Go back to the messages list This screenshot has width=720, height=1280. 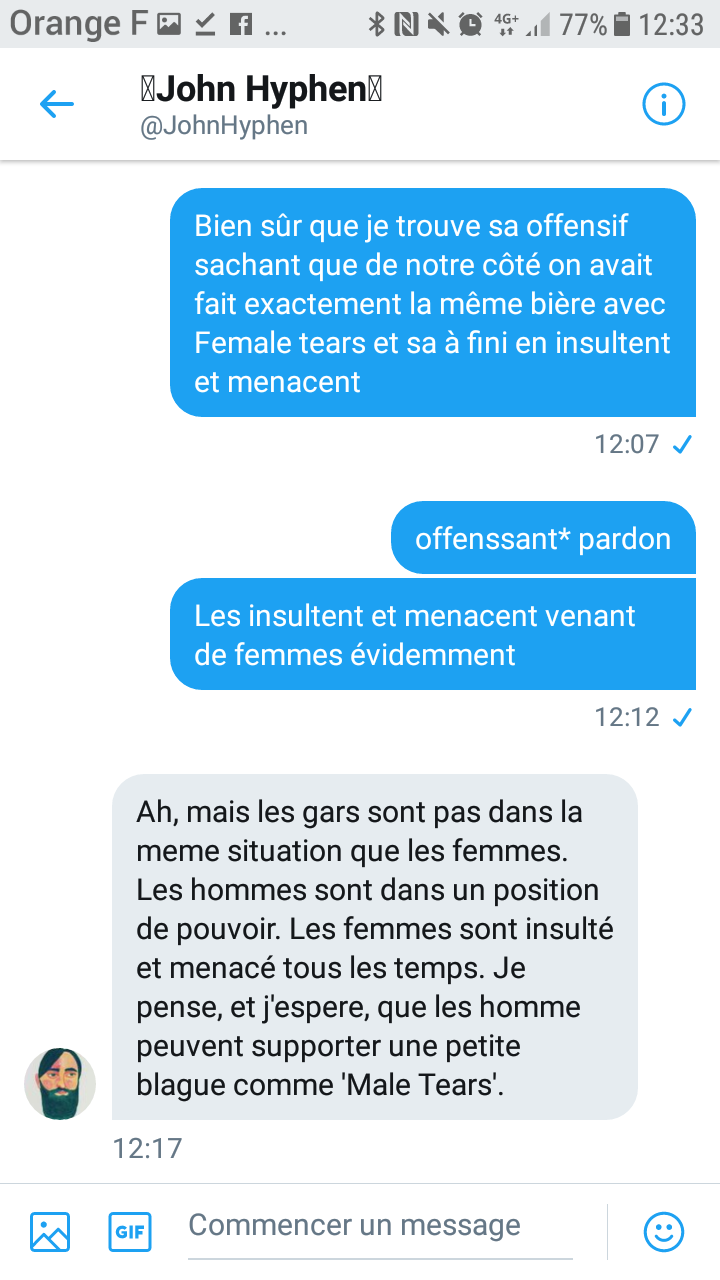coord(57,104)
